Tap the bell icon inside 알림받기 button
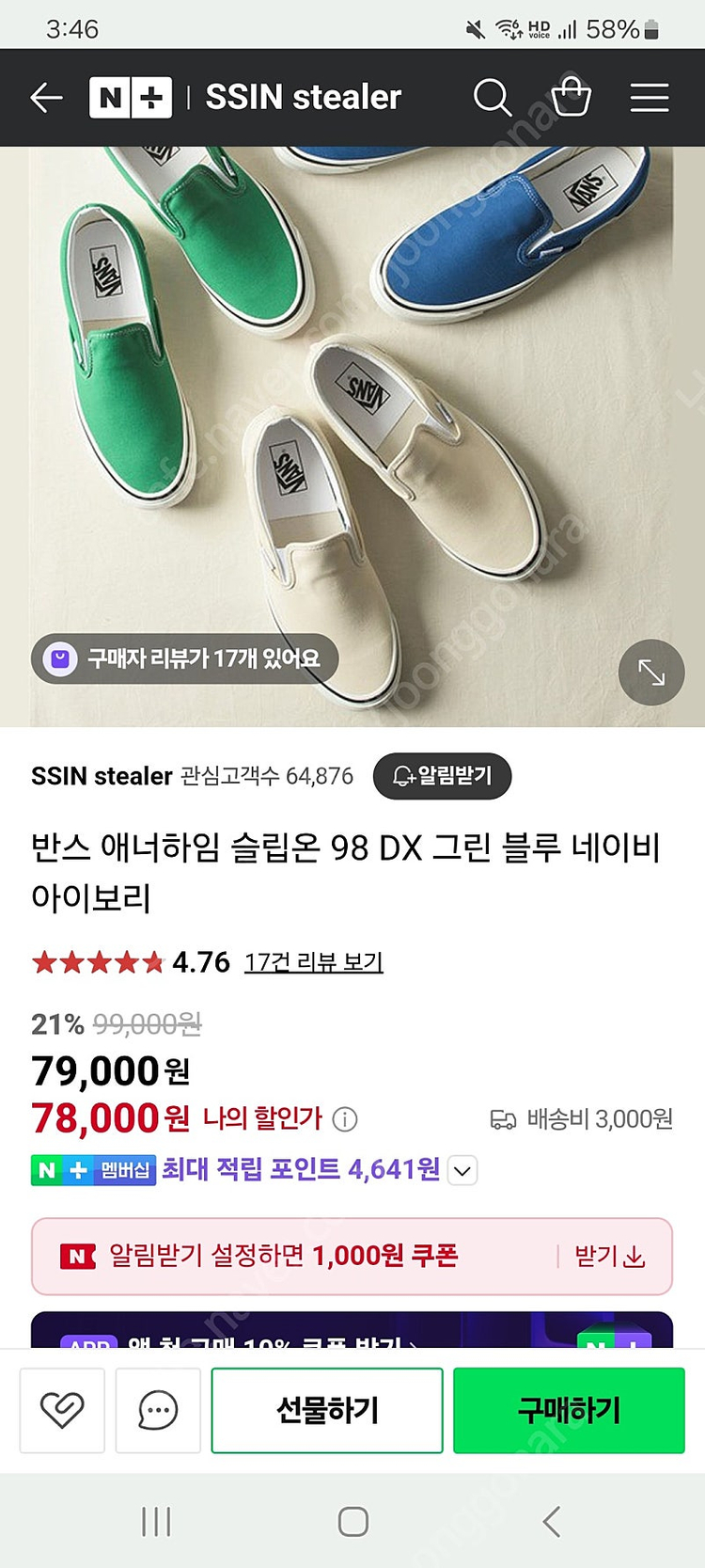705x1568 pixels. point(400,776)
